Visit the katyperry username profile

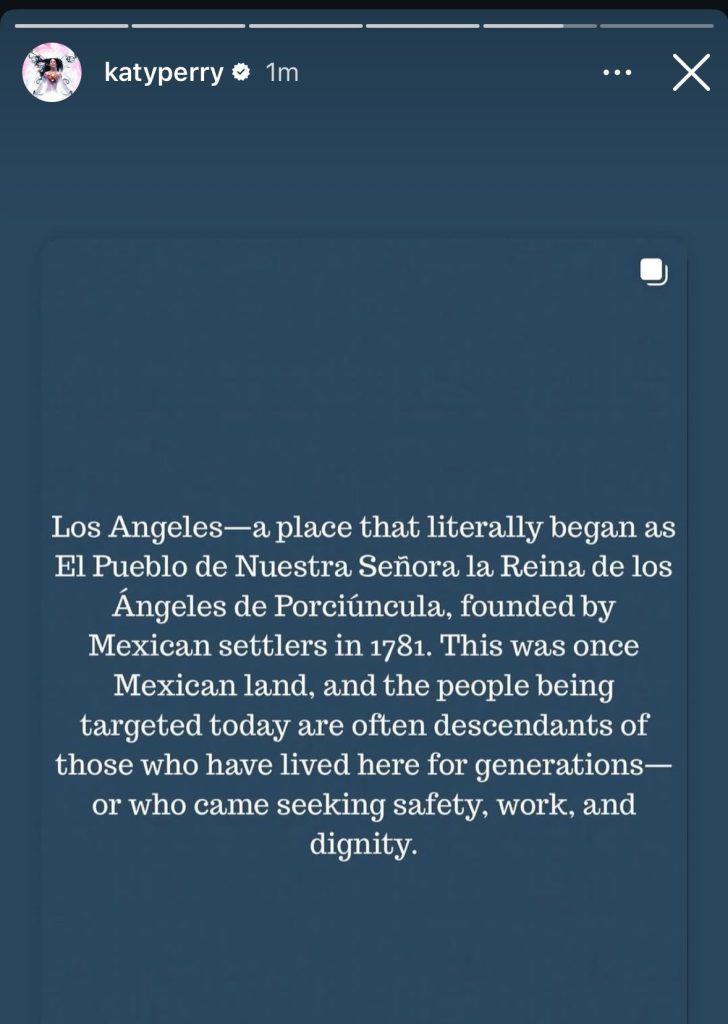pos(163,73)
